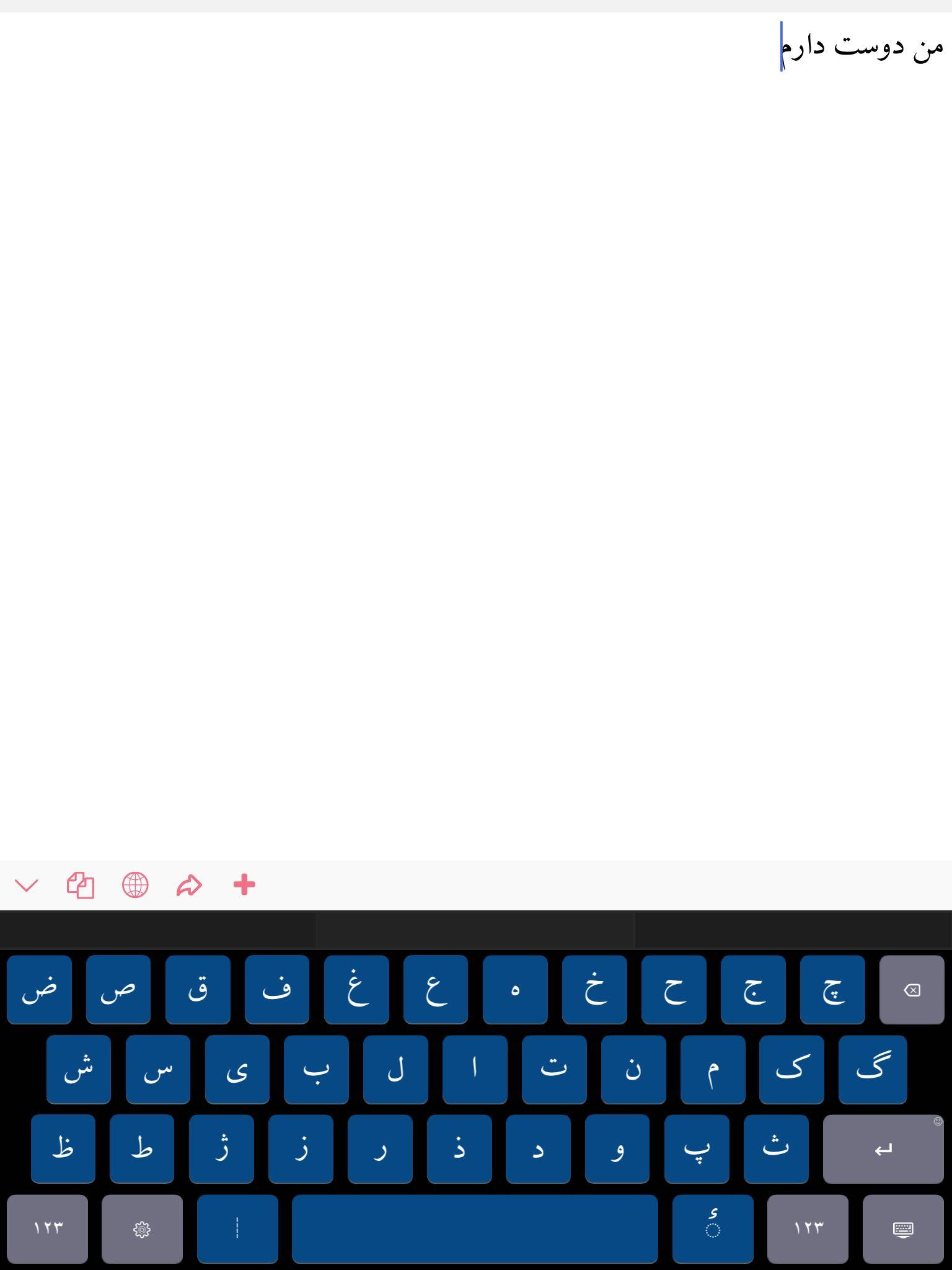This screenshot has height=1270, width=952.
Task: Tap the pink plus icon
Action: [244, 885]
